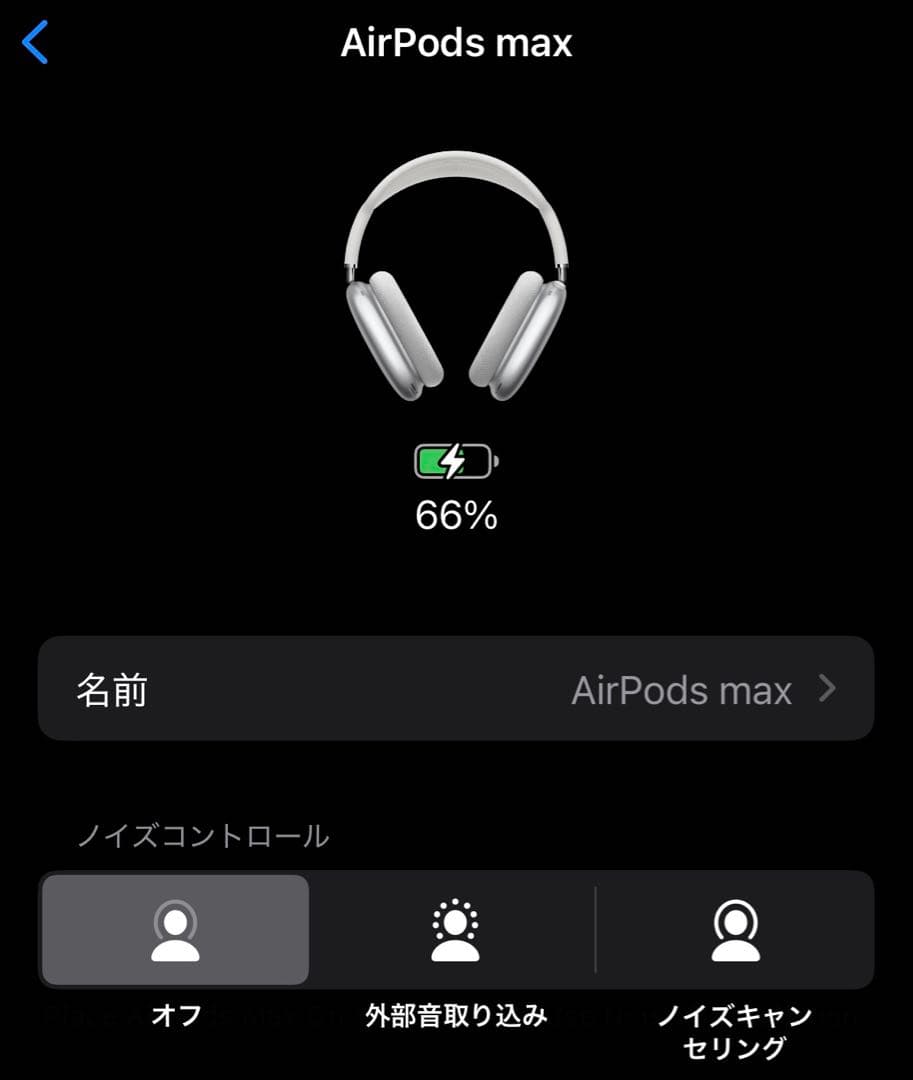Image resolution: width=913 pixels, height=1080 pixels.
Task: Tap the back chevron at top left
Action: (x=34, y=42)
